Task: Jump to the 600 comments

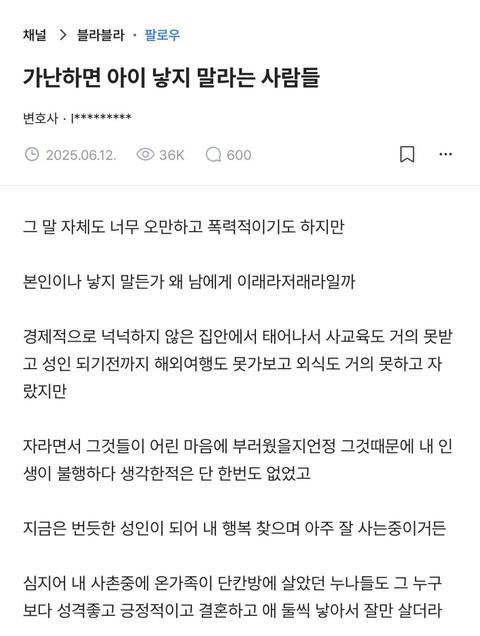Action: 228,155
